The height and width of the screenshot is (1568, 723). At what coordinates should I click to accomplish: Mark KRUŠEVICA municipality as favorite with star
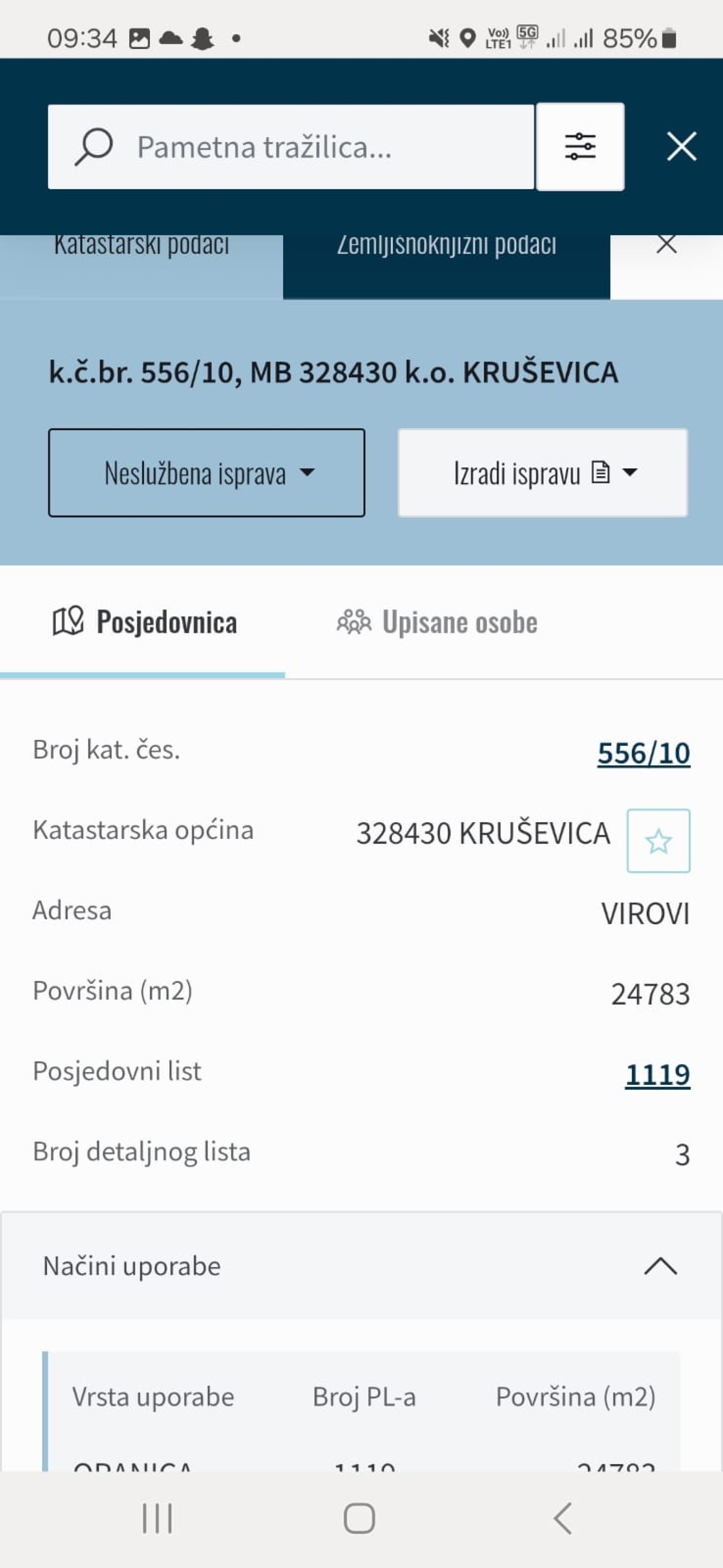click(659, 841)
